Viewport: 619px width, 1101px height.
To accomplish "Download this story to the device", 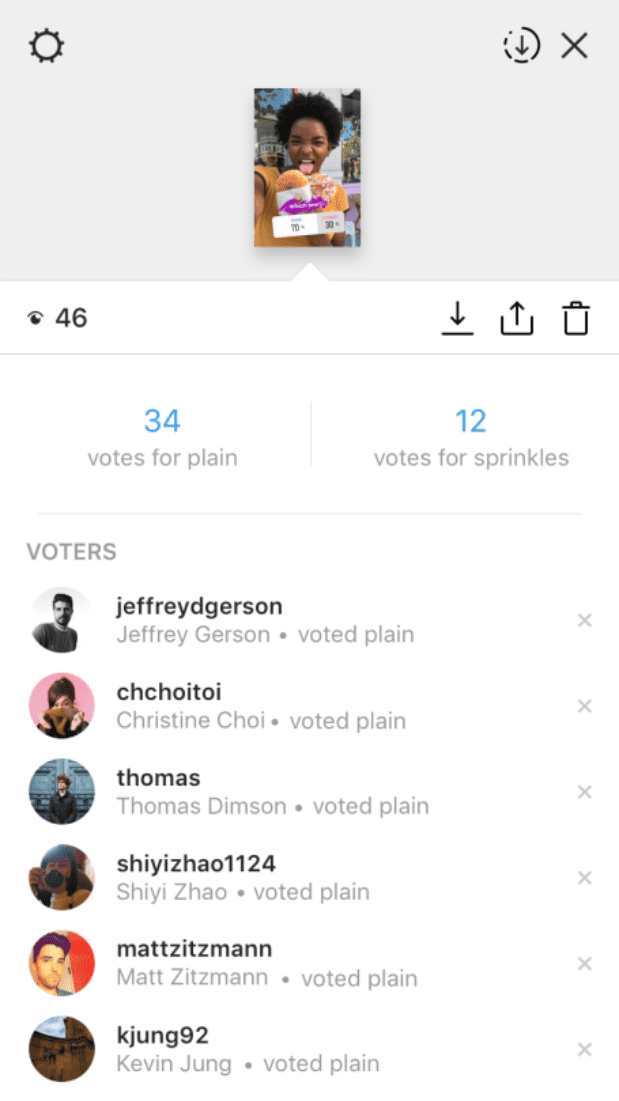I will pos(457,318).
